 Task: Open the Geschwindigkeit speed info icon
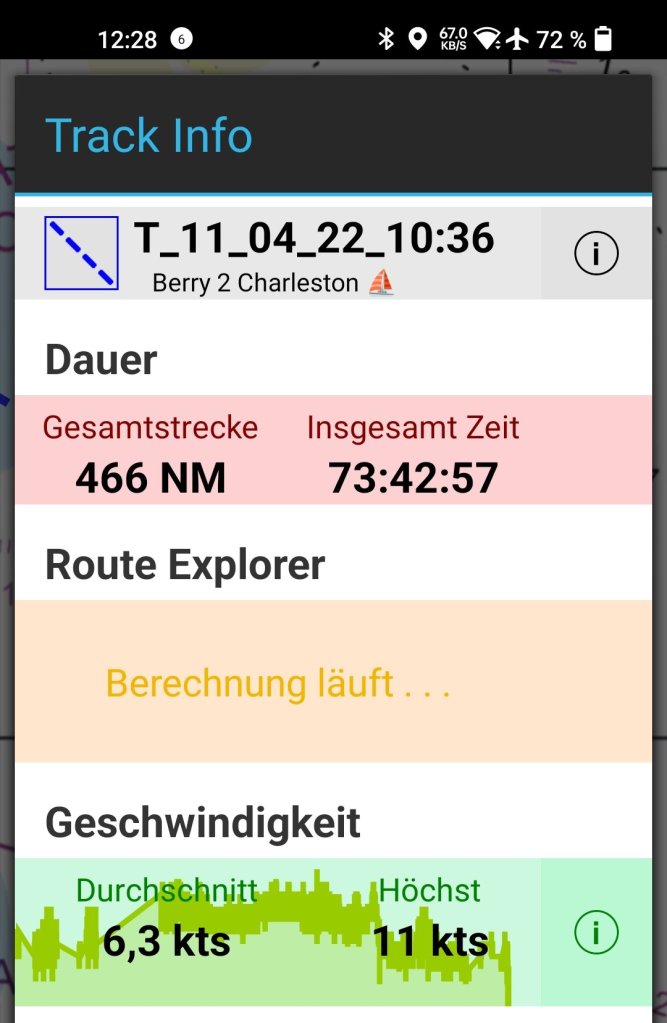click(x=596, y=932)
